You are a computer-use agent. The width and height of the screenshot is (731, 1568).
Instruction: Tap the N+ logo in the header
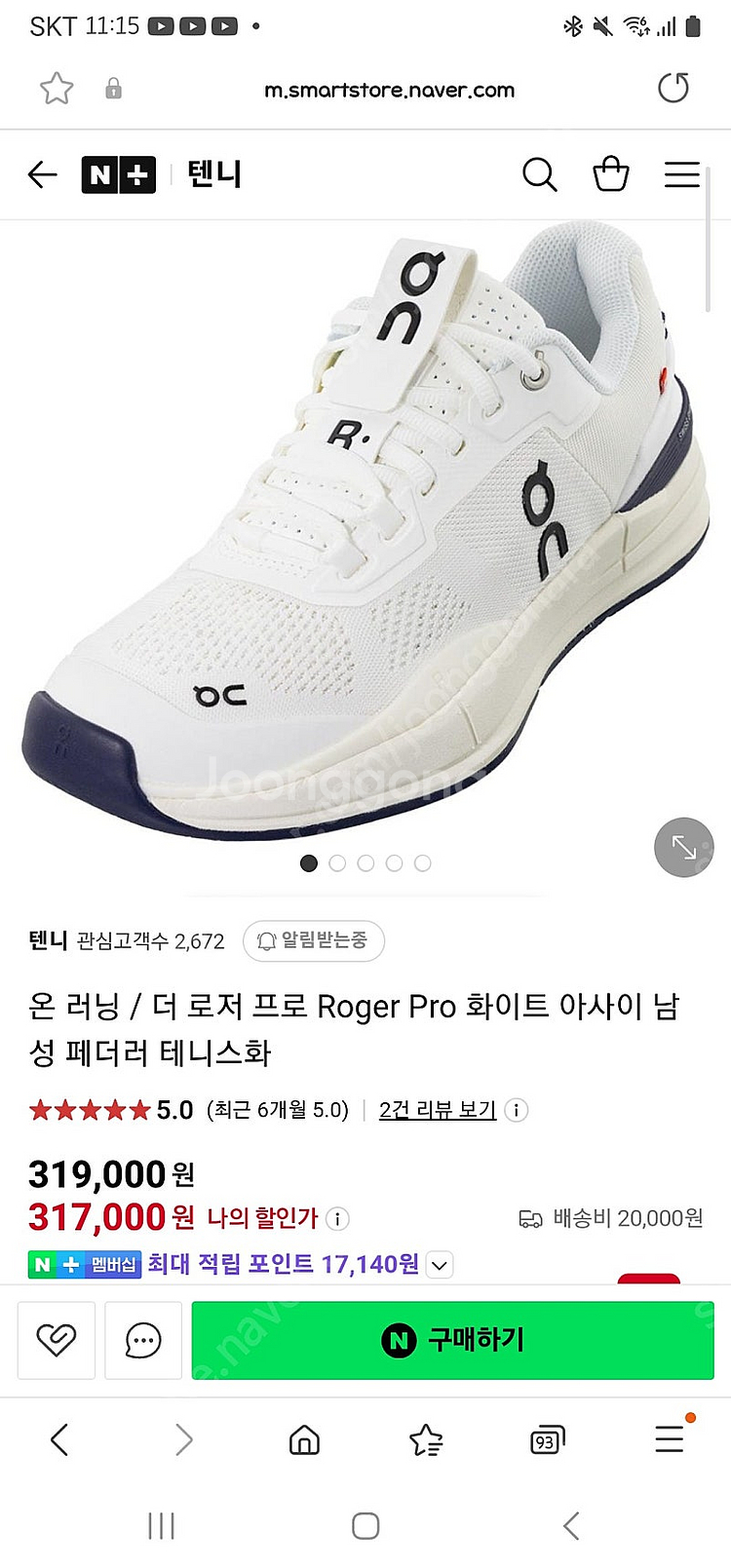118,174
